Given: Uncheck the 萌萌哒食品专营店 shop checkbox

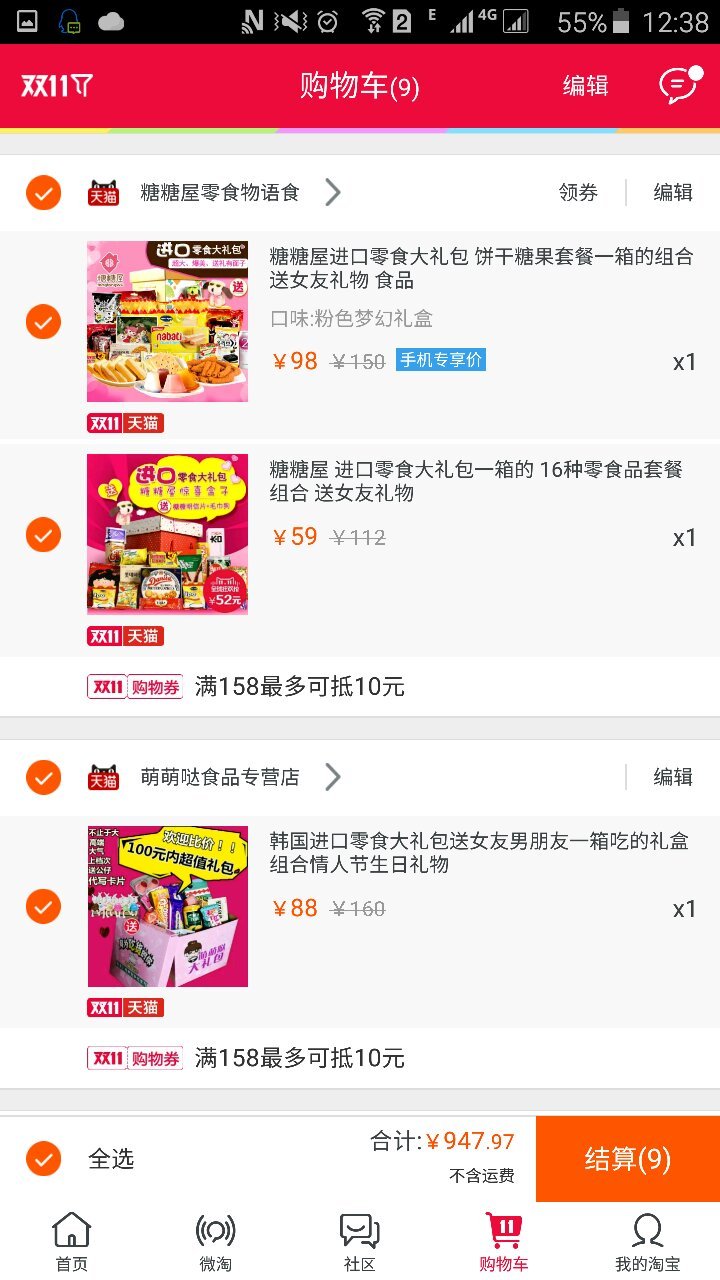Looking at the screenshot, I should 43,777.
